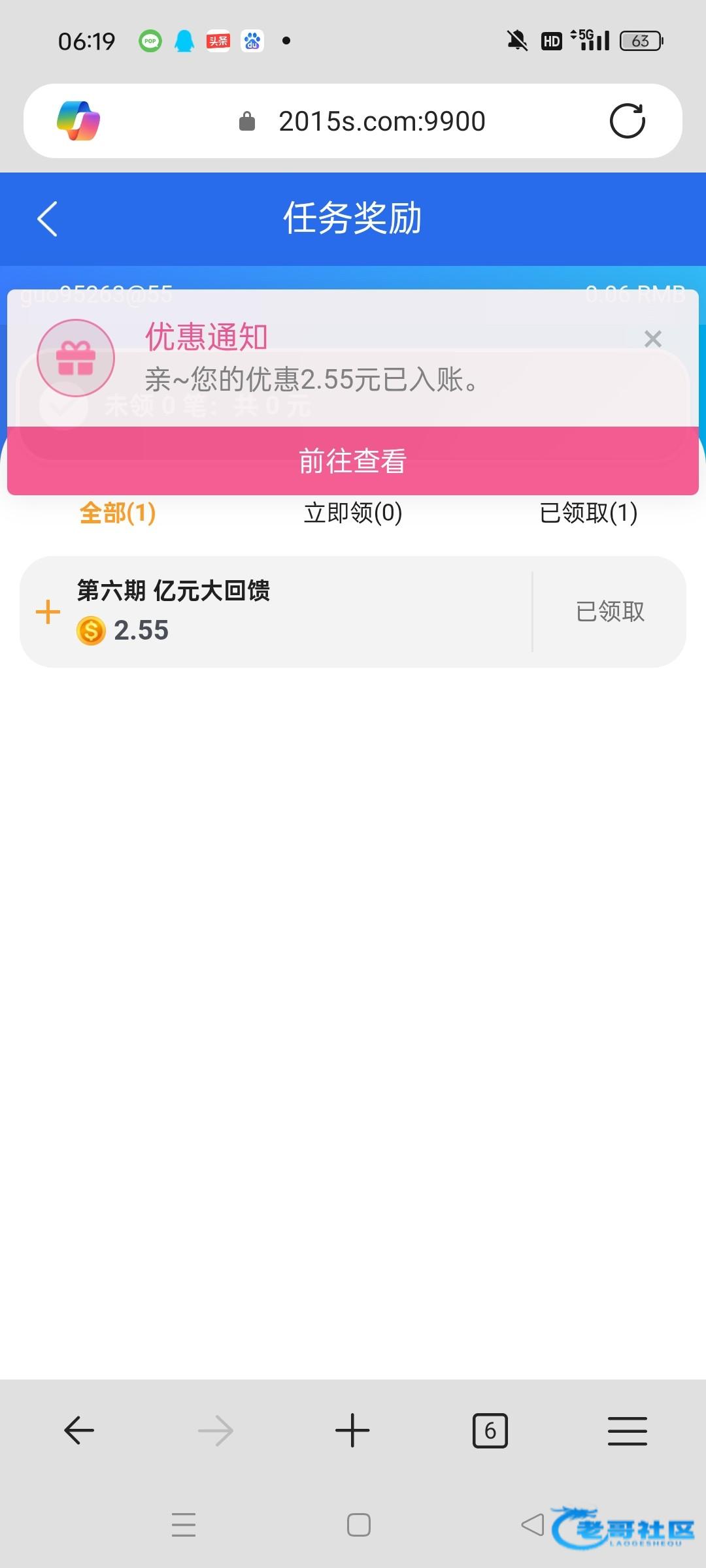This screenshot has height=1568, width=706.
Task: Open the Copilot icon in address bar
Action: (x=78, y=121)
